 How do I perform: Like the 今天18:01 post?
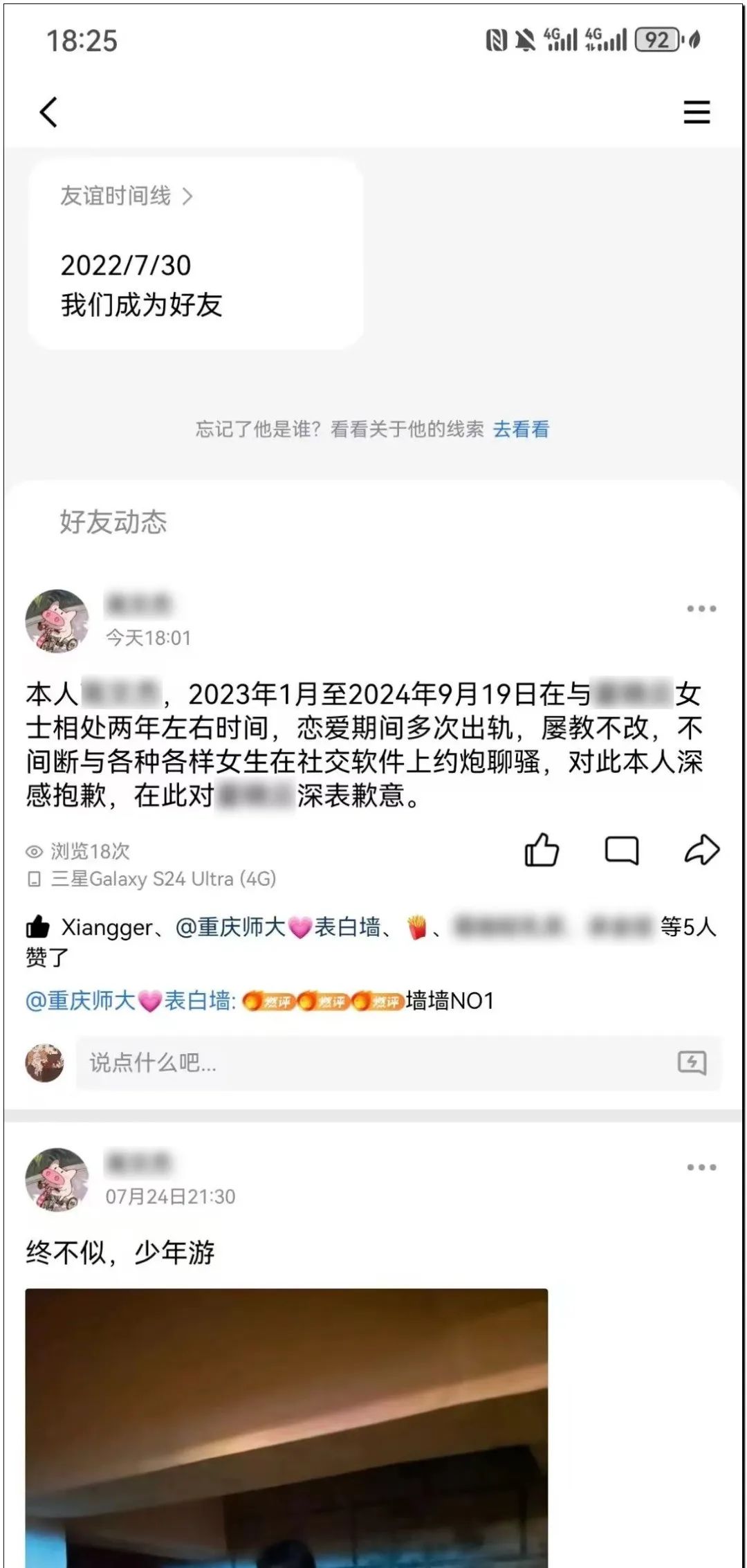[x=542, y=850]
